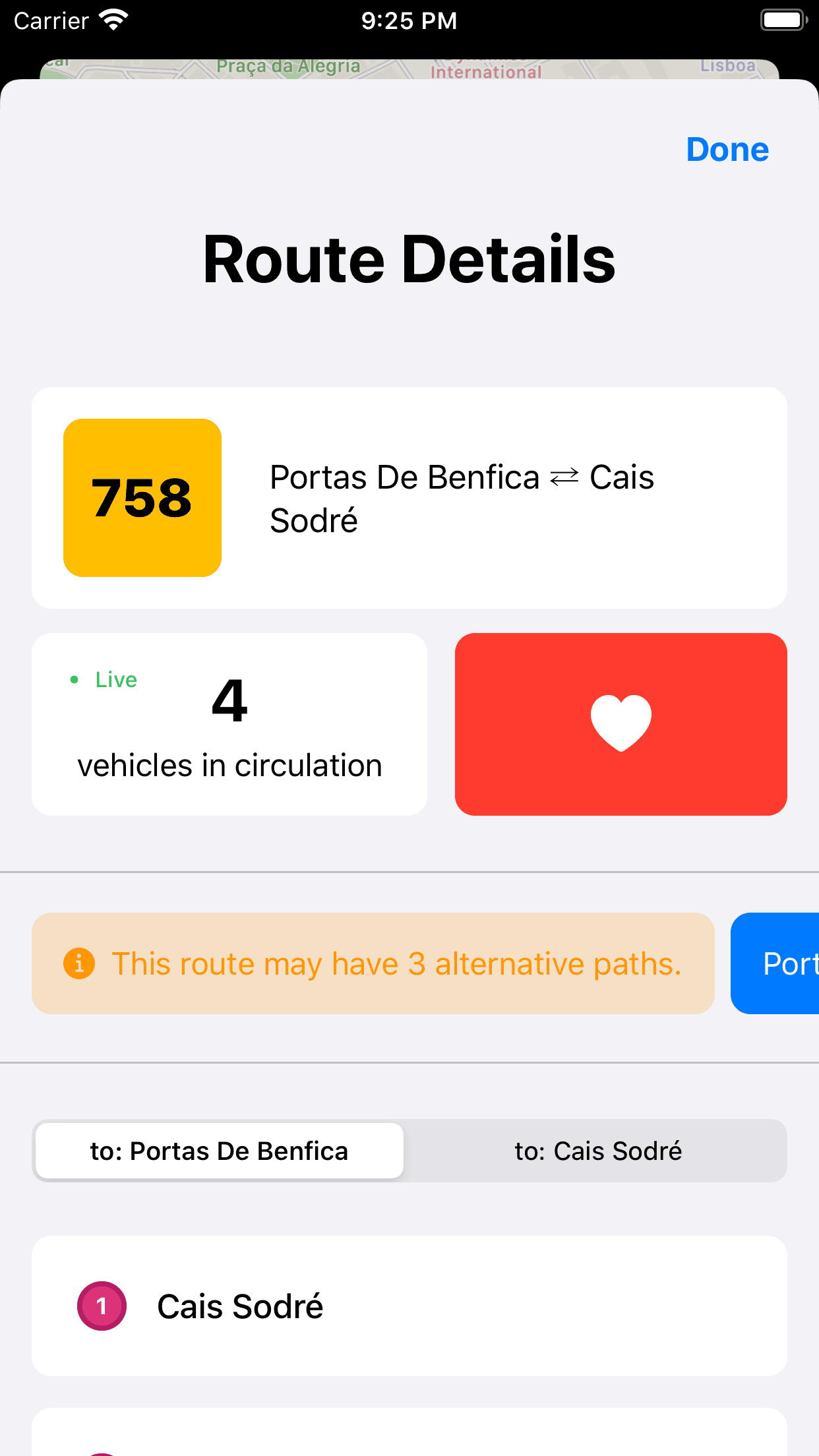The width and height of the screenshot is (819, 1456).
Task: Favorite route 758 with the heart button
Action: [621, 724]
